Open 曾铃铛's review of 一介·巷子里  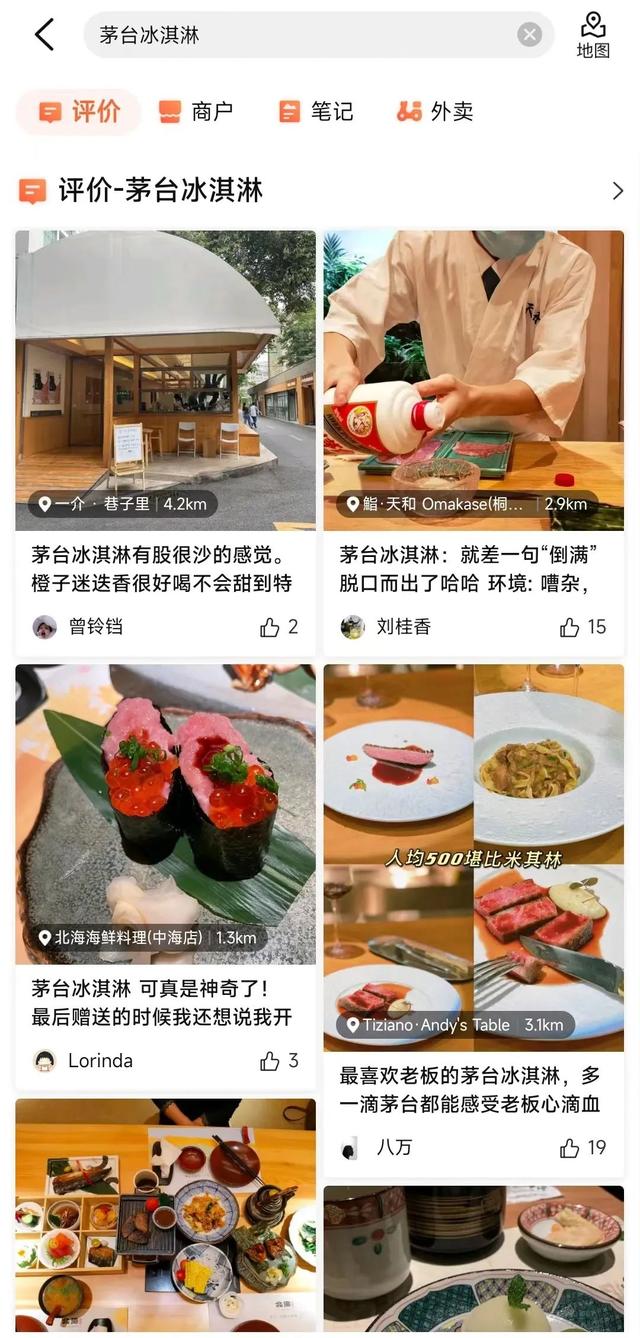[x=165, y=568]
